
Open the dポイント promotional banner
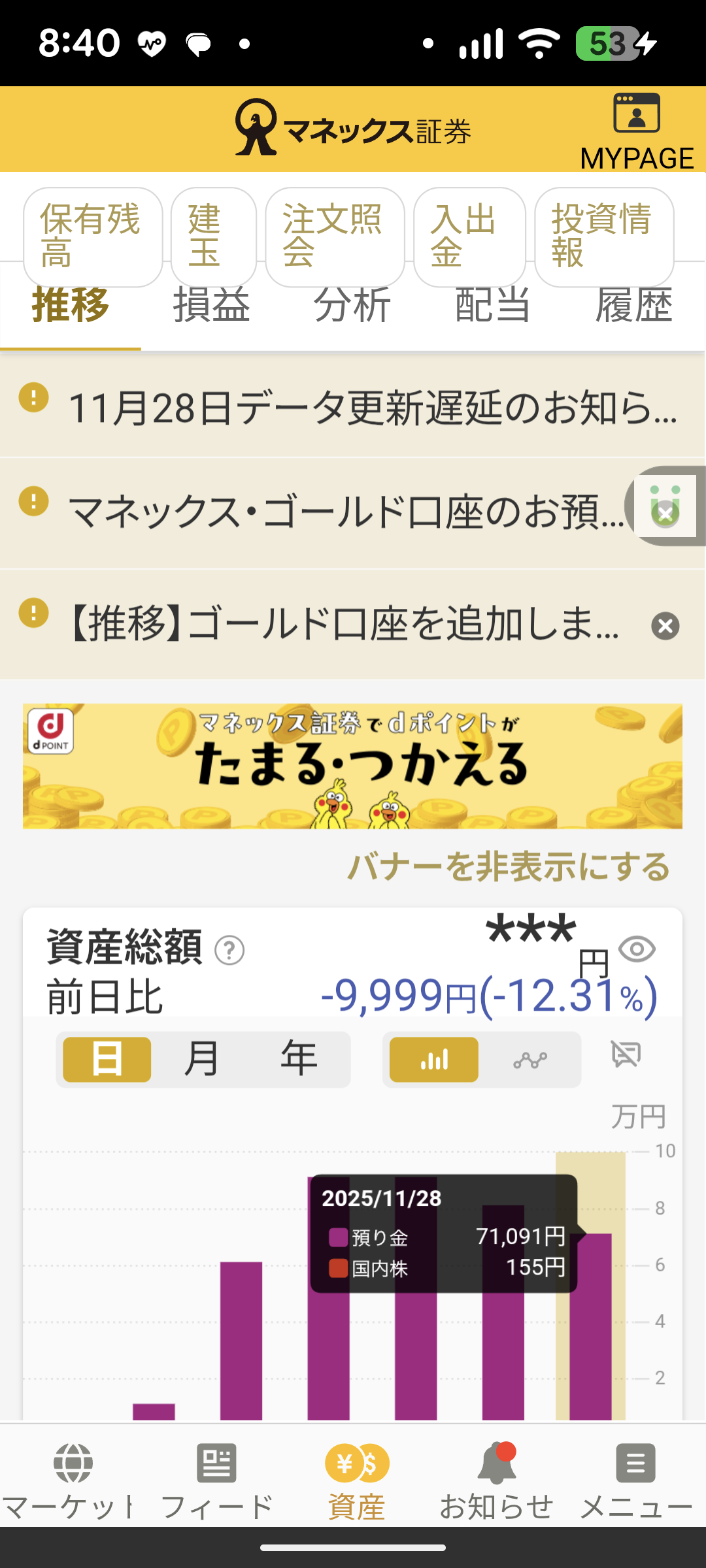[352, 766]
